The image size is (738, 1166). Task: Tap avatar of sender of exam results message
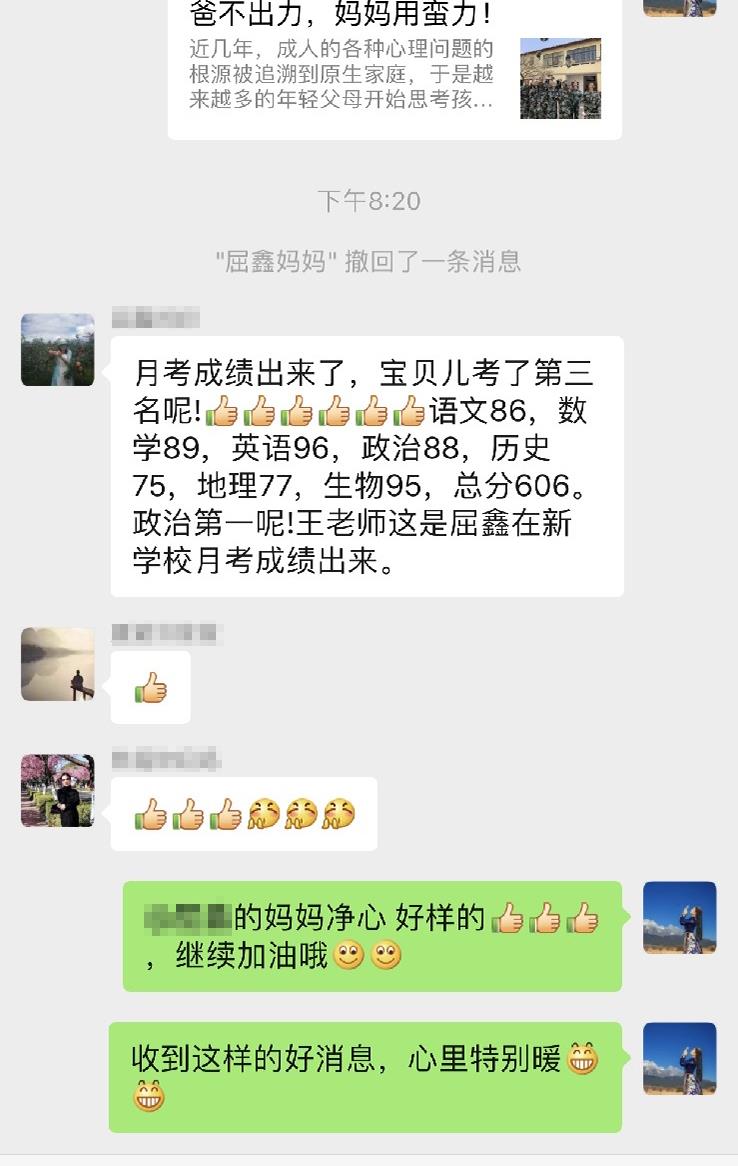pyautogui.click(x=58, y=350)
